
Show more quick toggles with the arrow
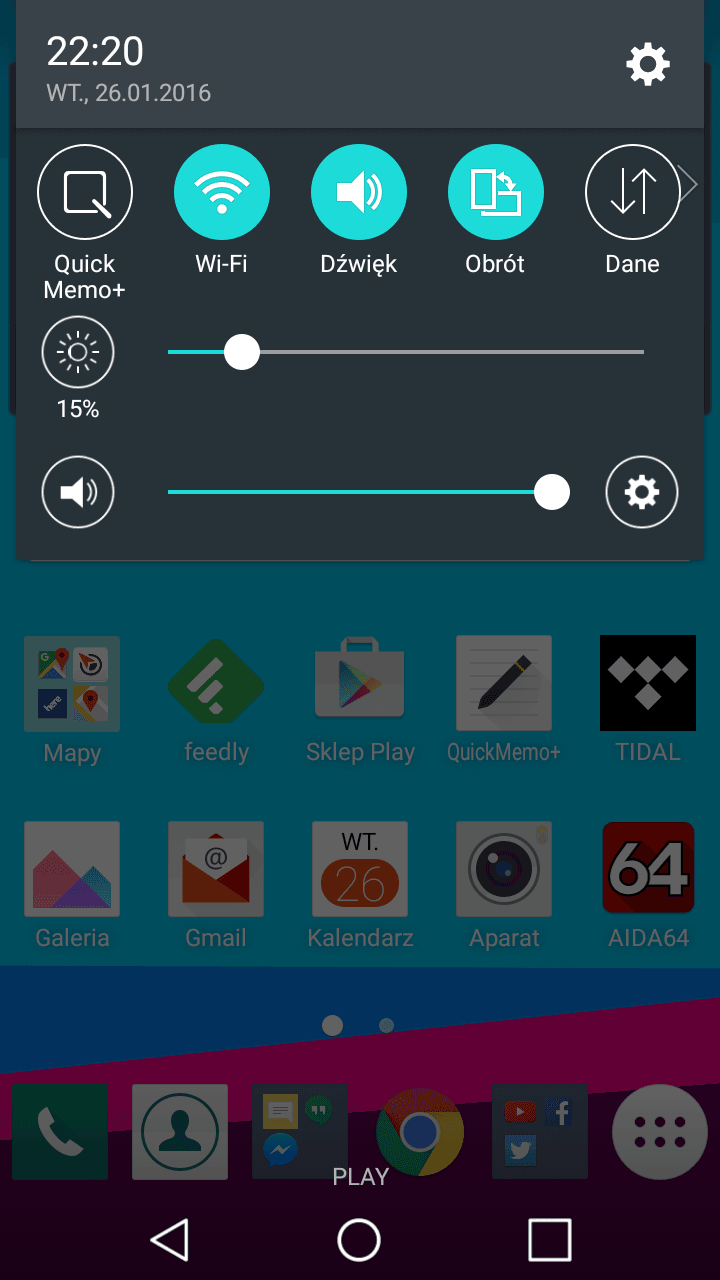[689, 184]
